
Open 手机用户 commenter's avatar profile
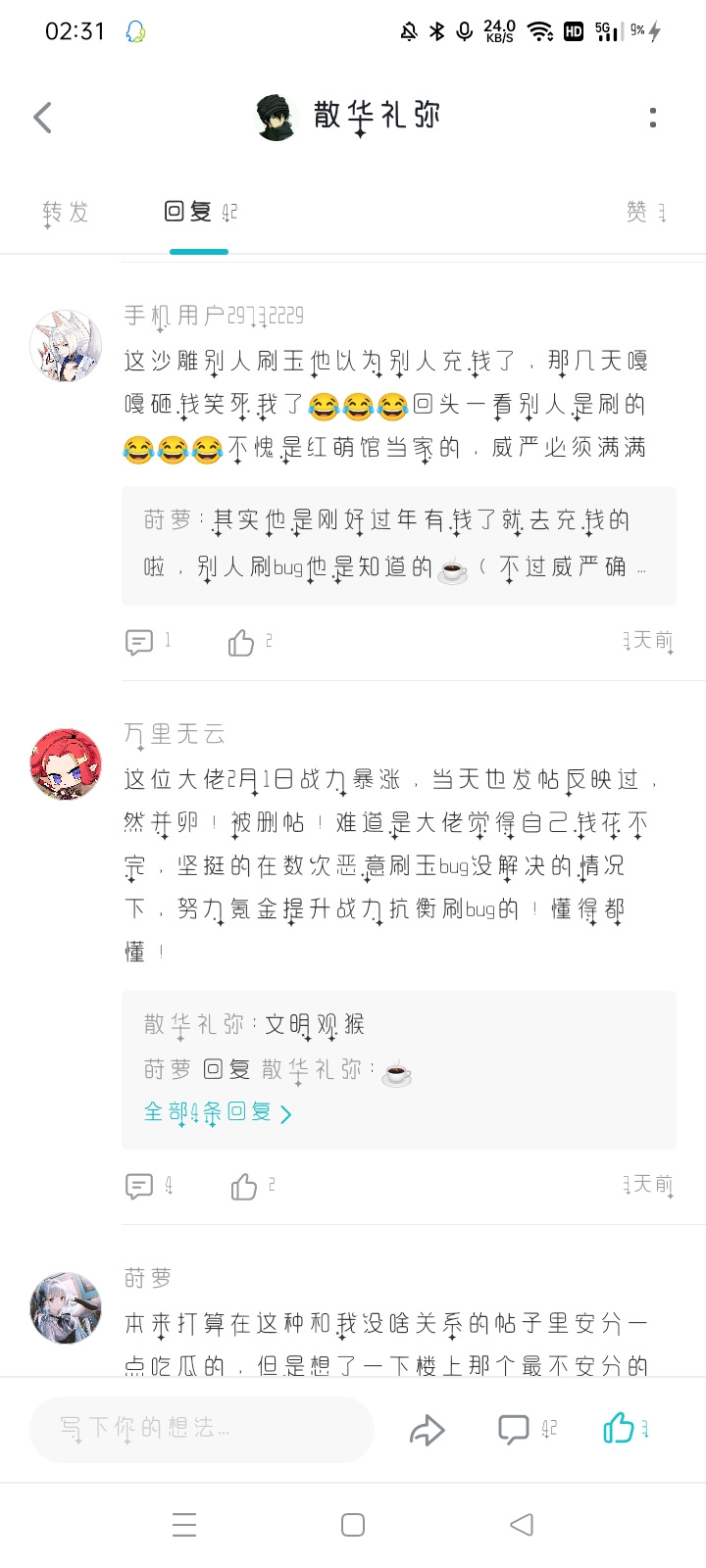click(67, 346)
